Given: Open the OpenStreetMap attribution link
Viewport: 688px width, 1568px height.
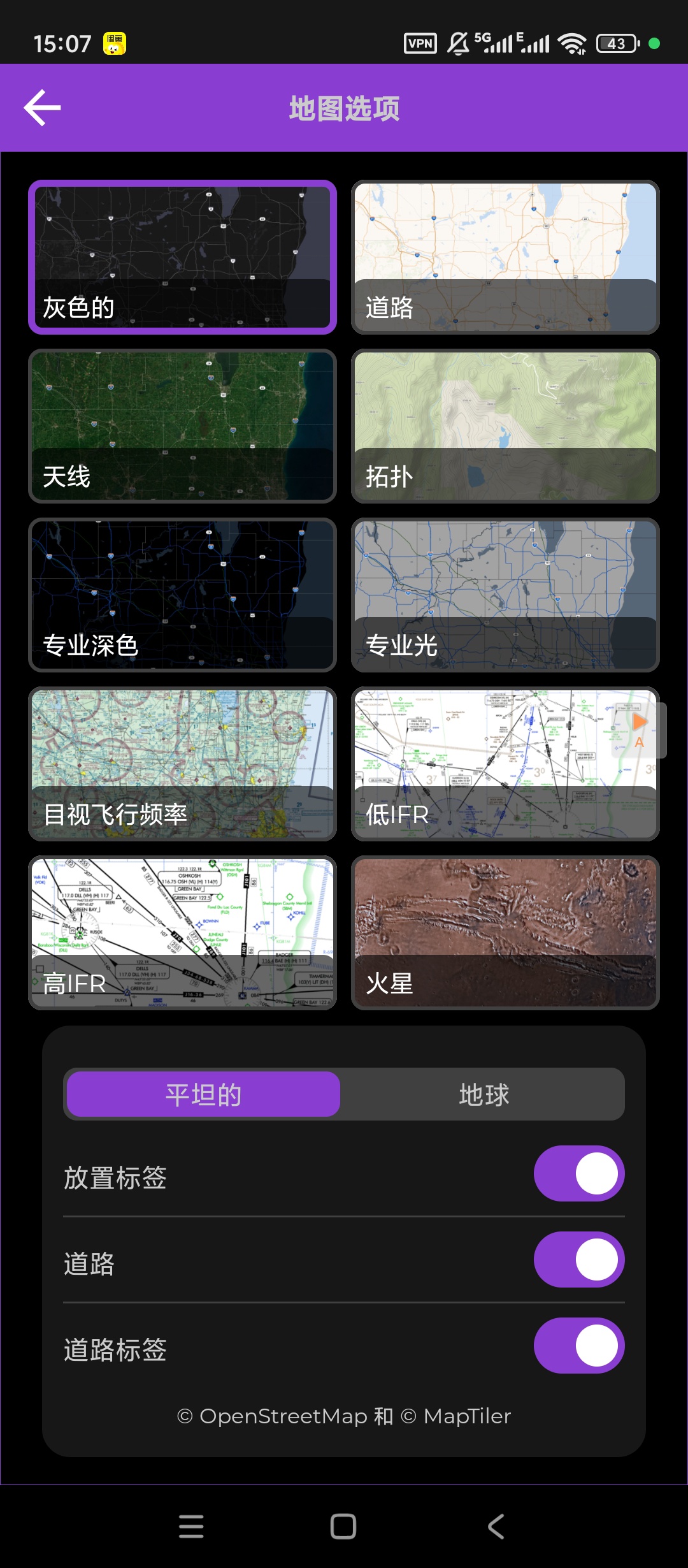Looking at the screenshot, I should click(274, 1415).
